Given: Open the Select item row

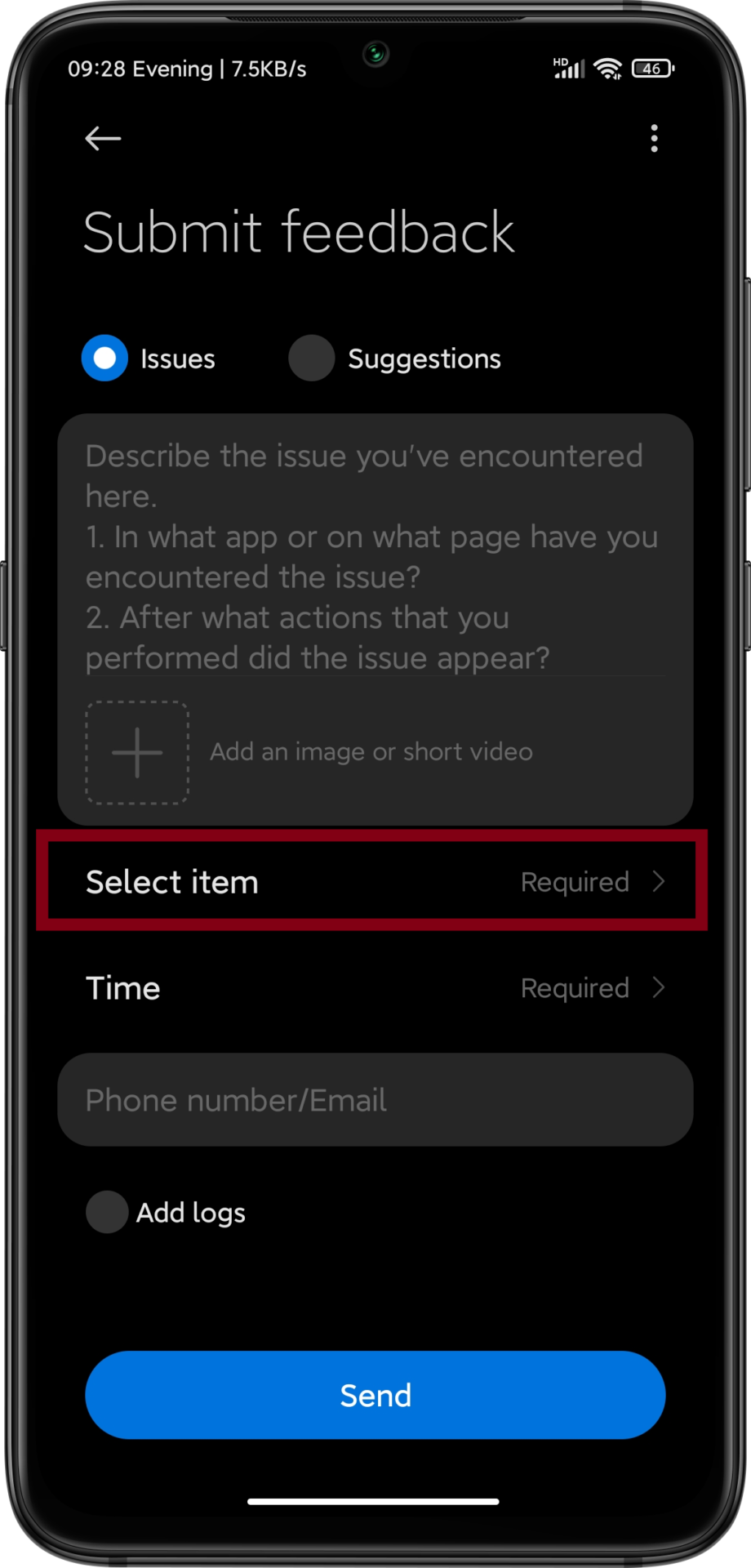Looking at the screenshot, I should point(374,882).
